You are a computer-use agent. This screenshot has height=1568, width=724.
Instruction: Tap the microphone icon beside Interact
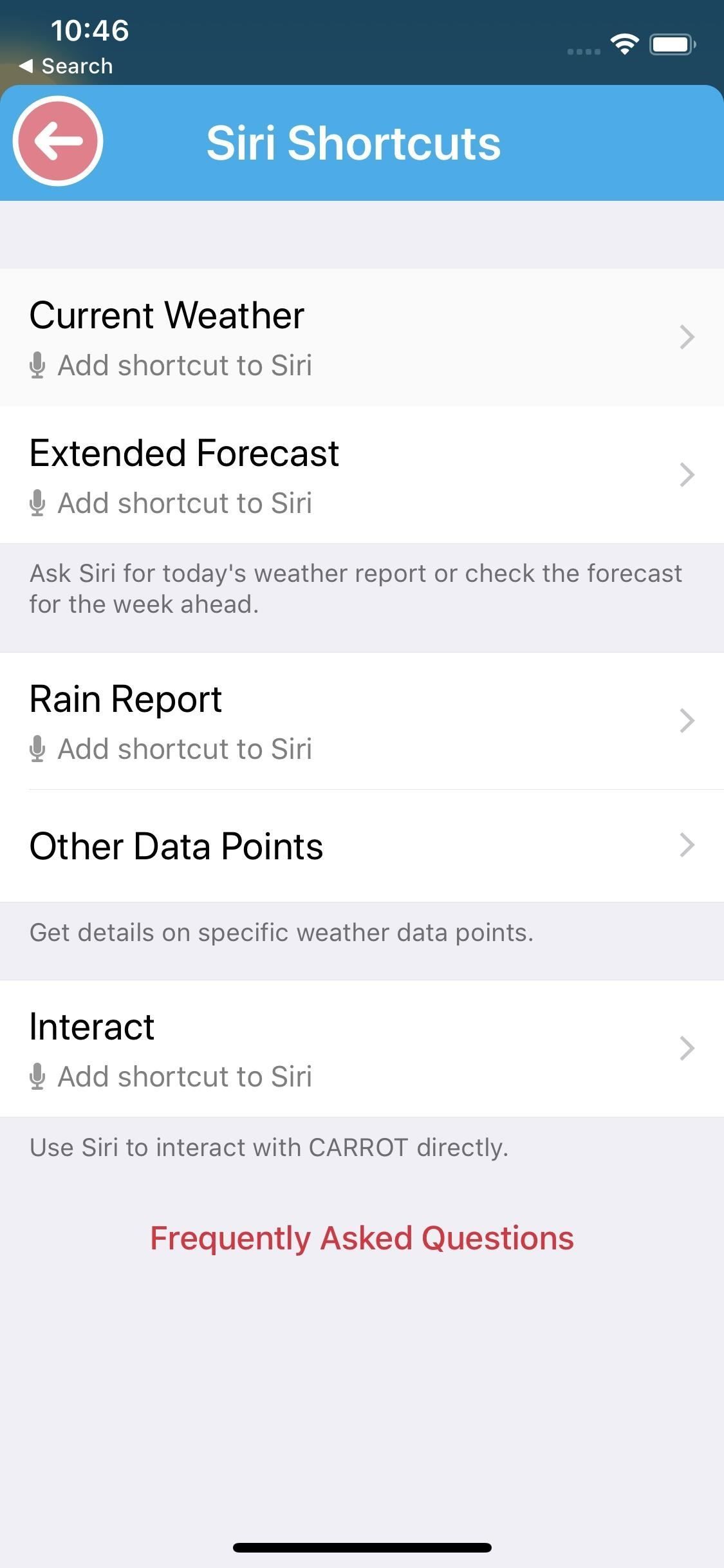(39, 1076)
